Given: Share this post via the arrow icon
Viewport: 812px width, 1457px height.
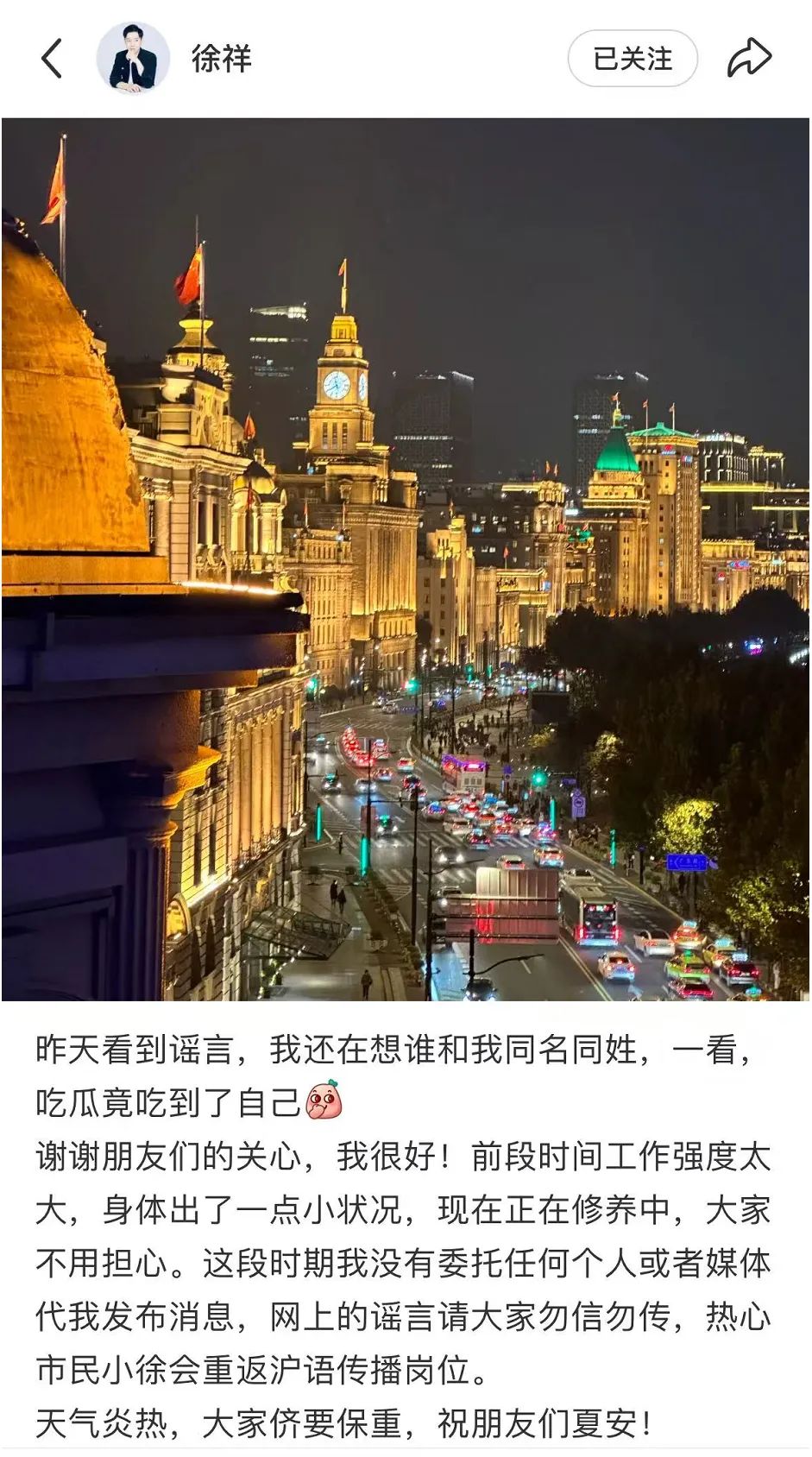Looking at the screenshot, I should pos(748,59).
